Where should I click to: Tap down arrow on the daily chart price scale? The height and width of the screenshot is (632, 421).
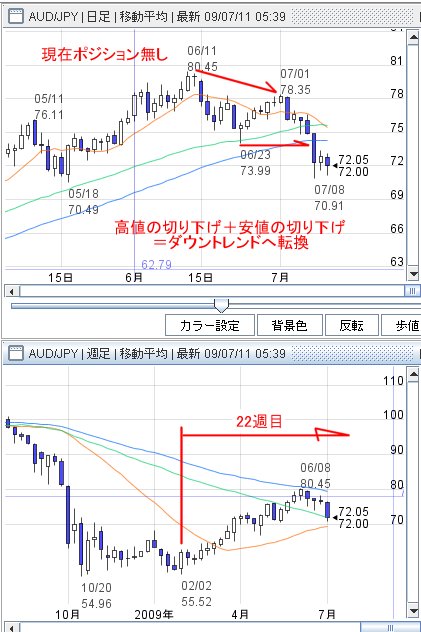click(413, 274)
